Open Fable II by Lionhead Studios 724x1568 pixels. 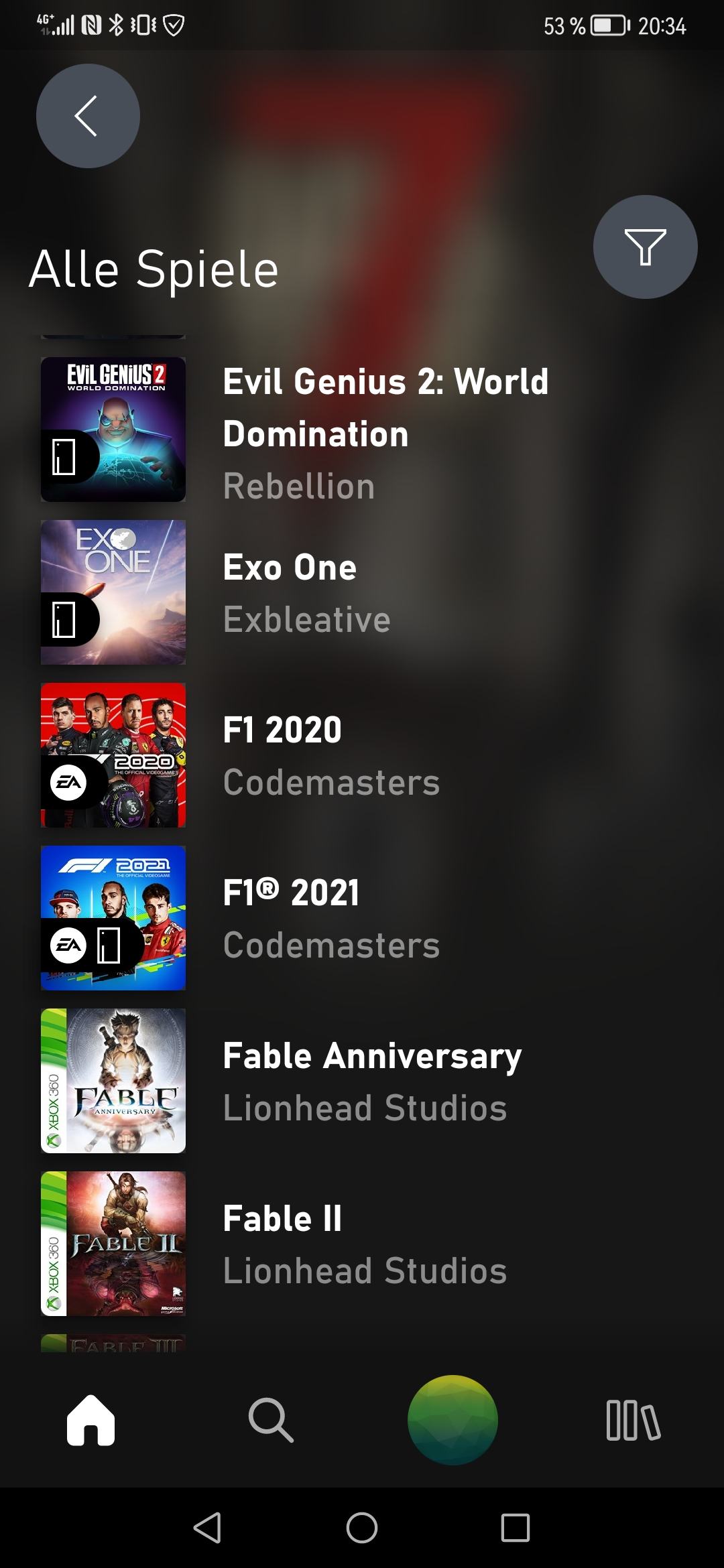pyautogui.click(x=362, y=1244)
